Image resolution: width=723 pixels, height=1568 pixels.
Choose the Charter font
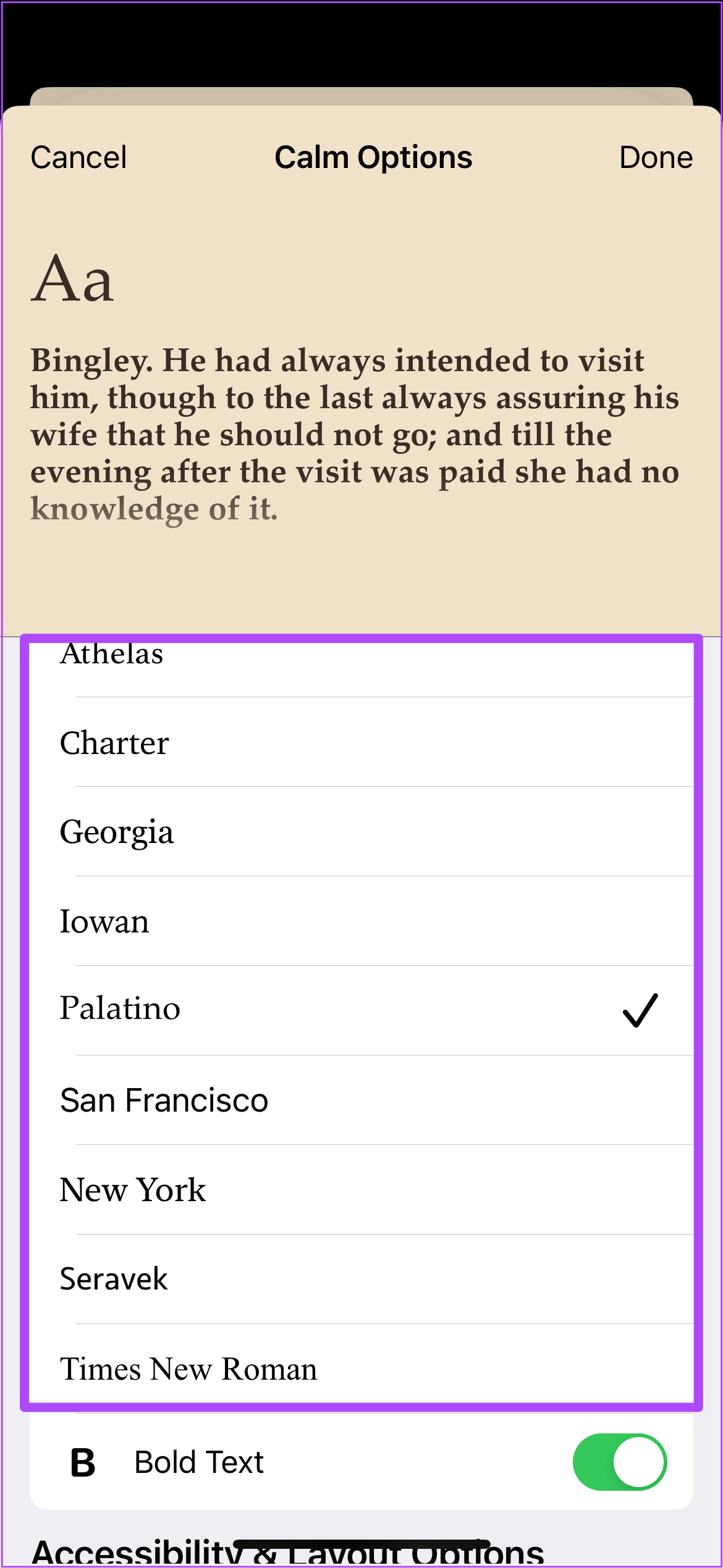[361, 742]
